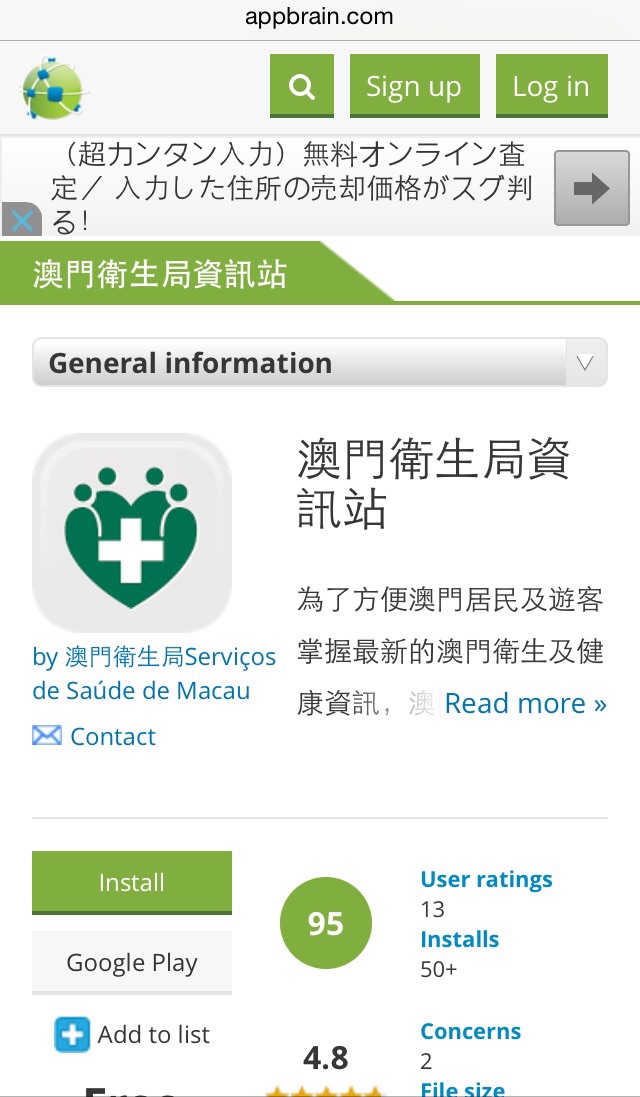Expand the General information dropdown
This screenshot has width=640, height=1097.
(319, 362)
